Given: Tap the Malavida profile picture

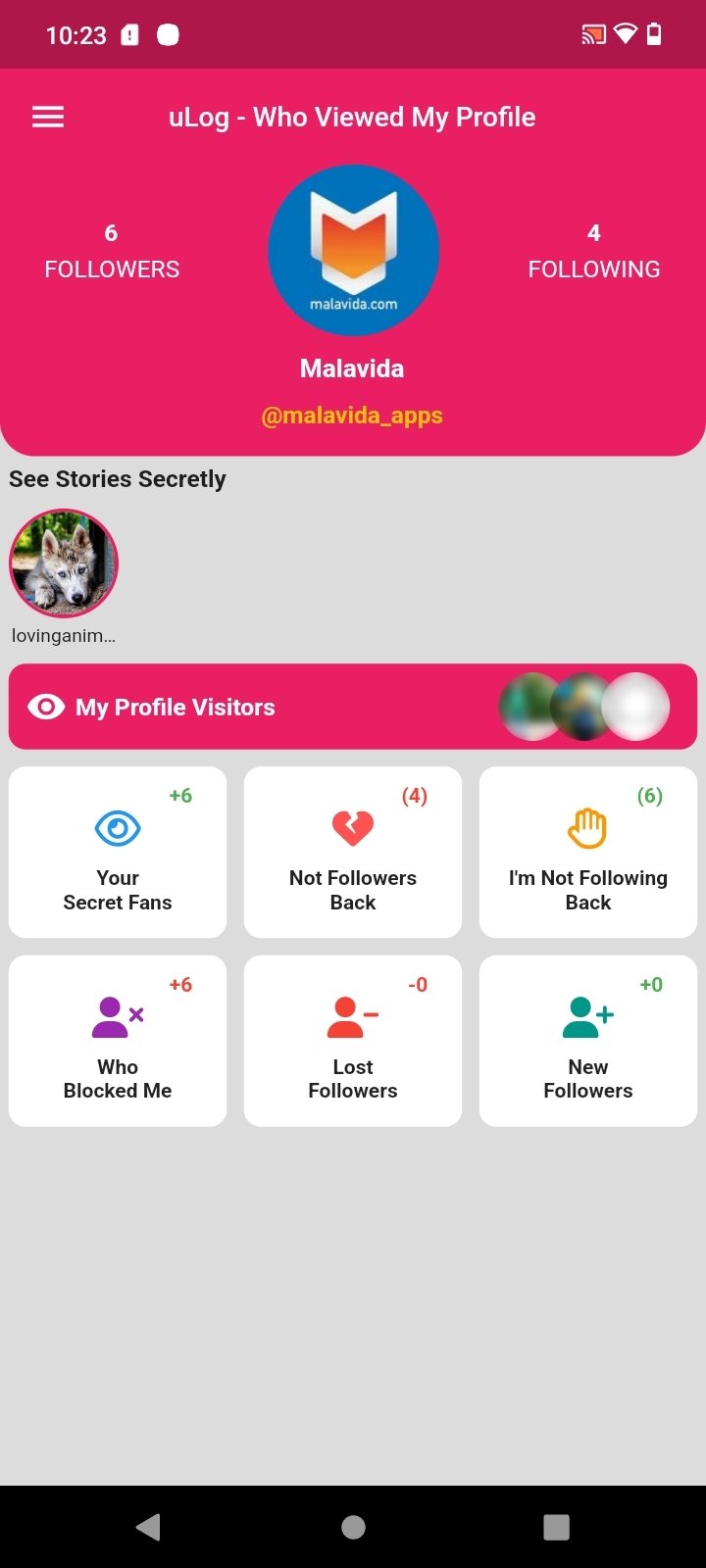Looking at the screenshot, I should [353, 251].
